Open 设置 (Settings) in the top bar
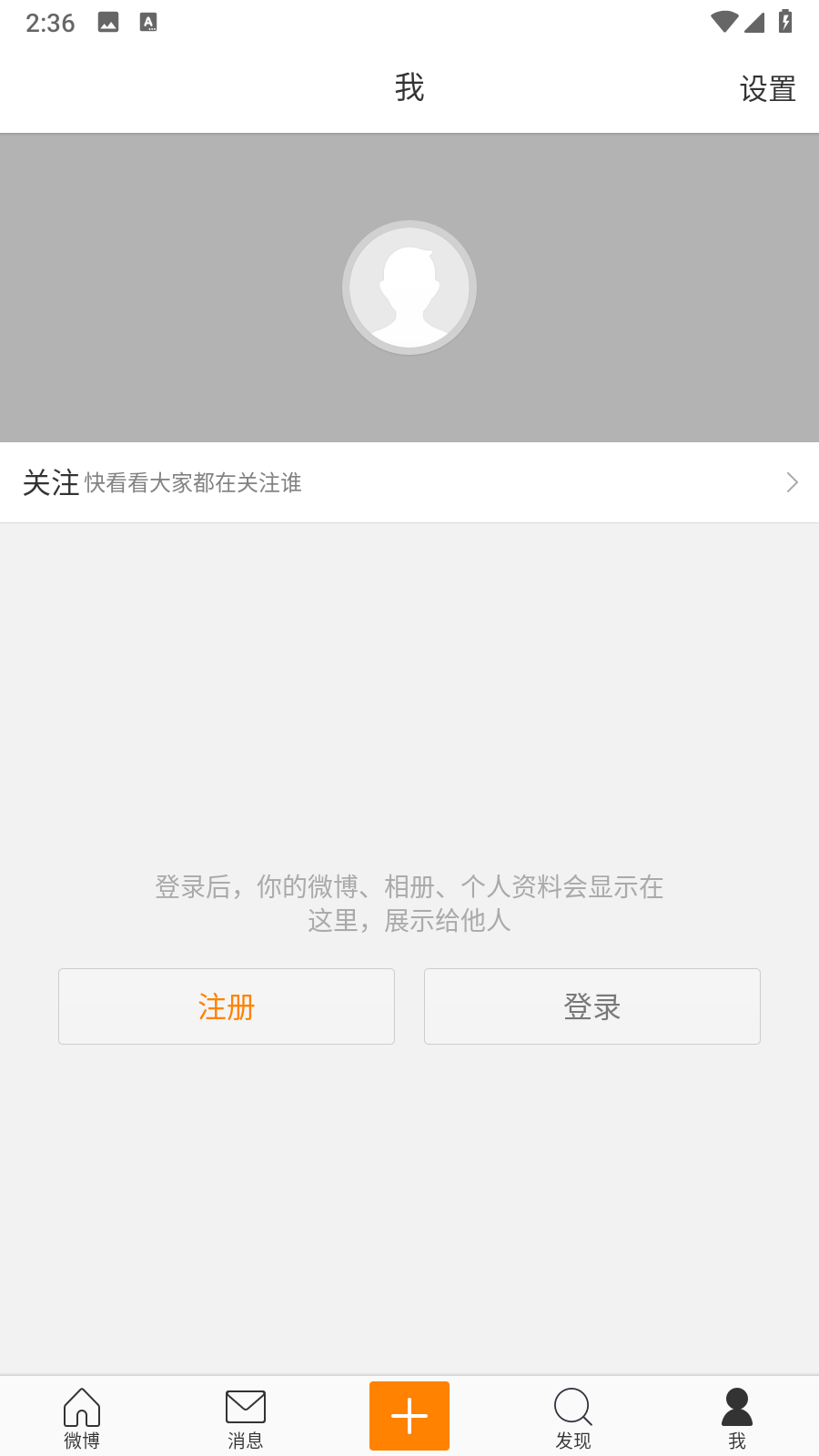 click(767, 89)
